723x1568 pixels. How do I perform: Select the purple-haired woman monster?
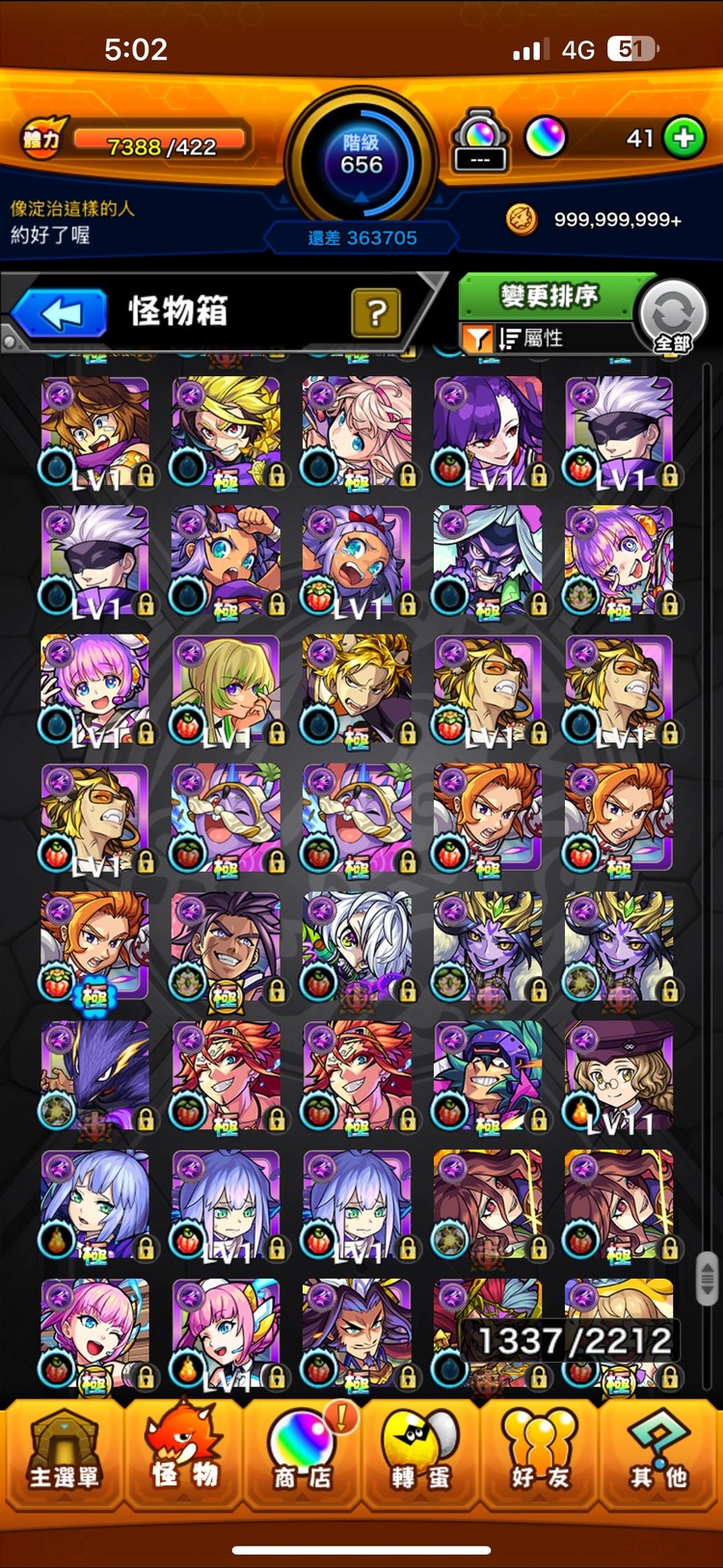[x=487, y=430]
